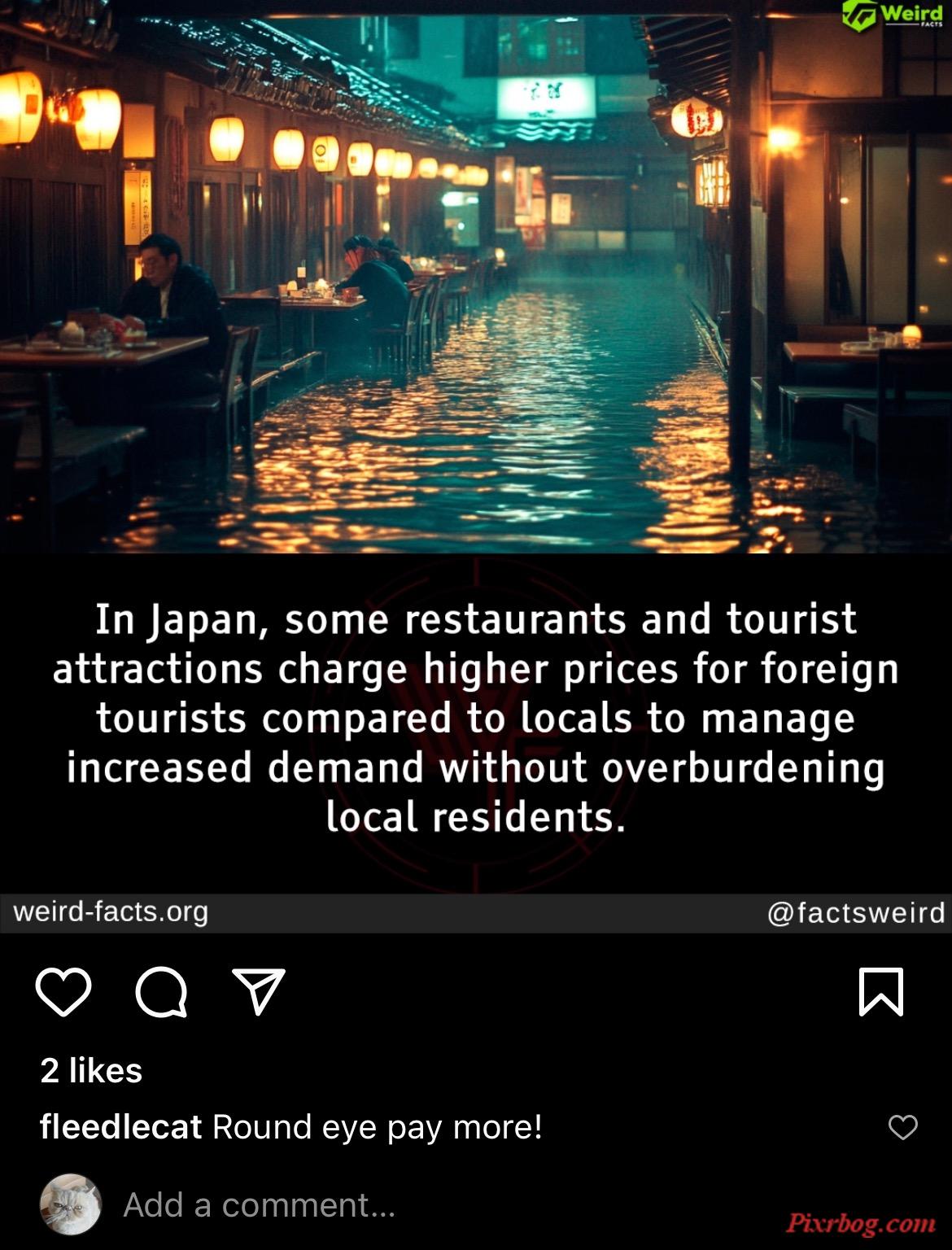Bookmark this Japan facts post

point(881,992)
